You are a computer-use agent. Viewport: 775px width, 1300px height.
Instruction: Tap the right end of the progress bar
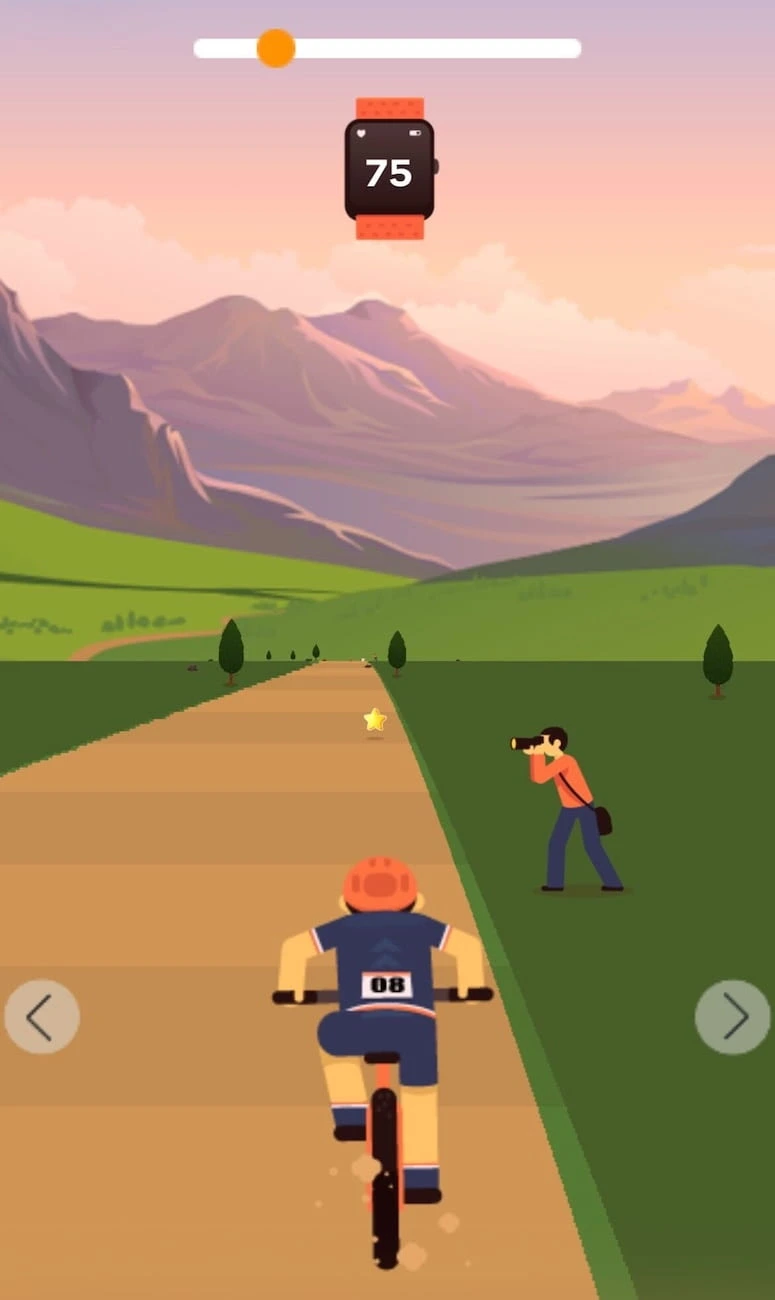(572, 46)
